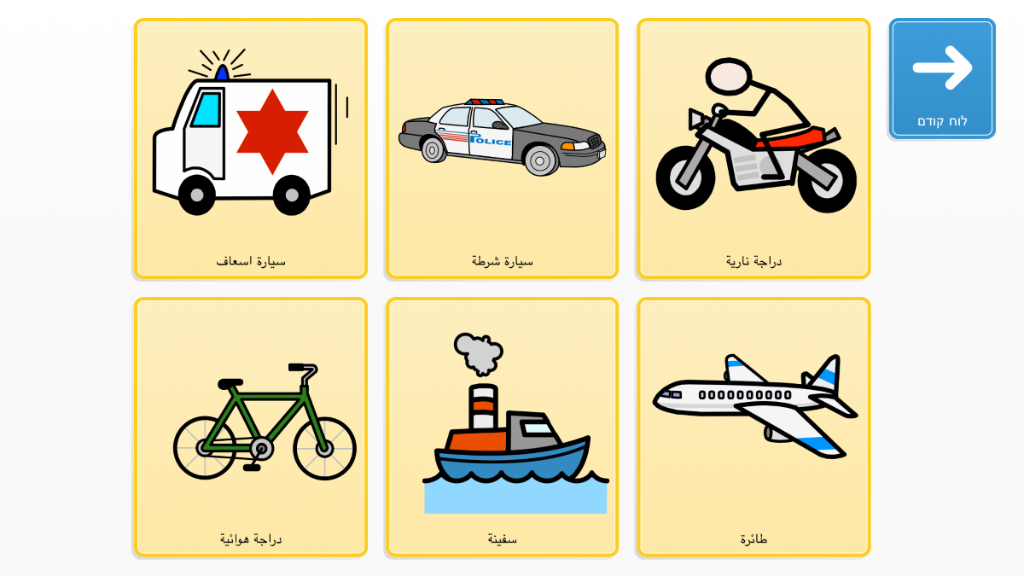Select the bicycle card

[x=250, y=427]
